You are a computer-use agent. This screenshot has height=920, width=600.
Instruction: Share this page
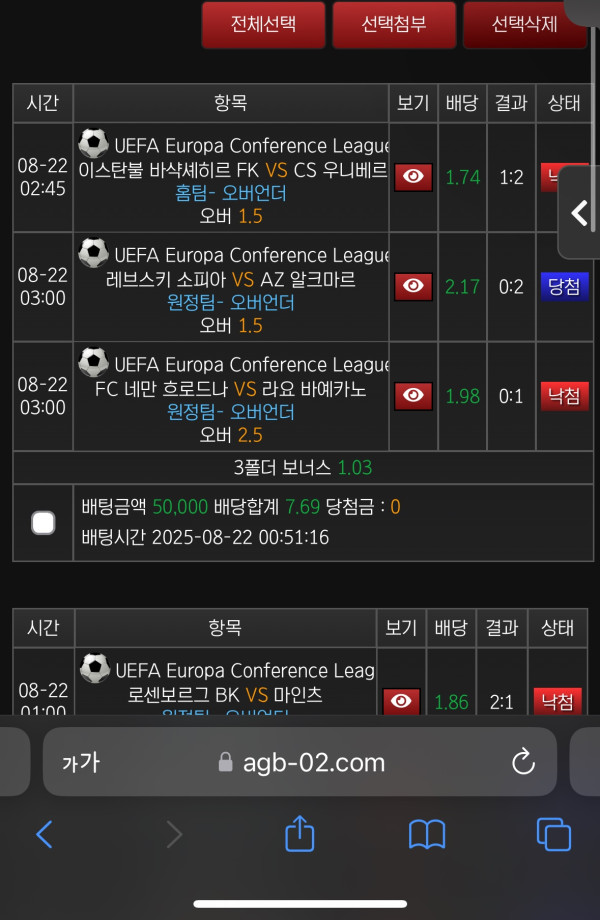point(299,833)
